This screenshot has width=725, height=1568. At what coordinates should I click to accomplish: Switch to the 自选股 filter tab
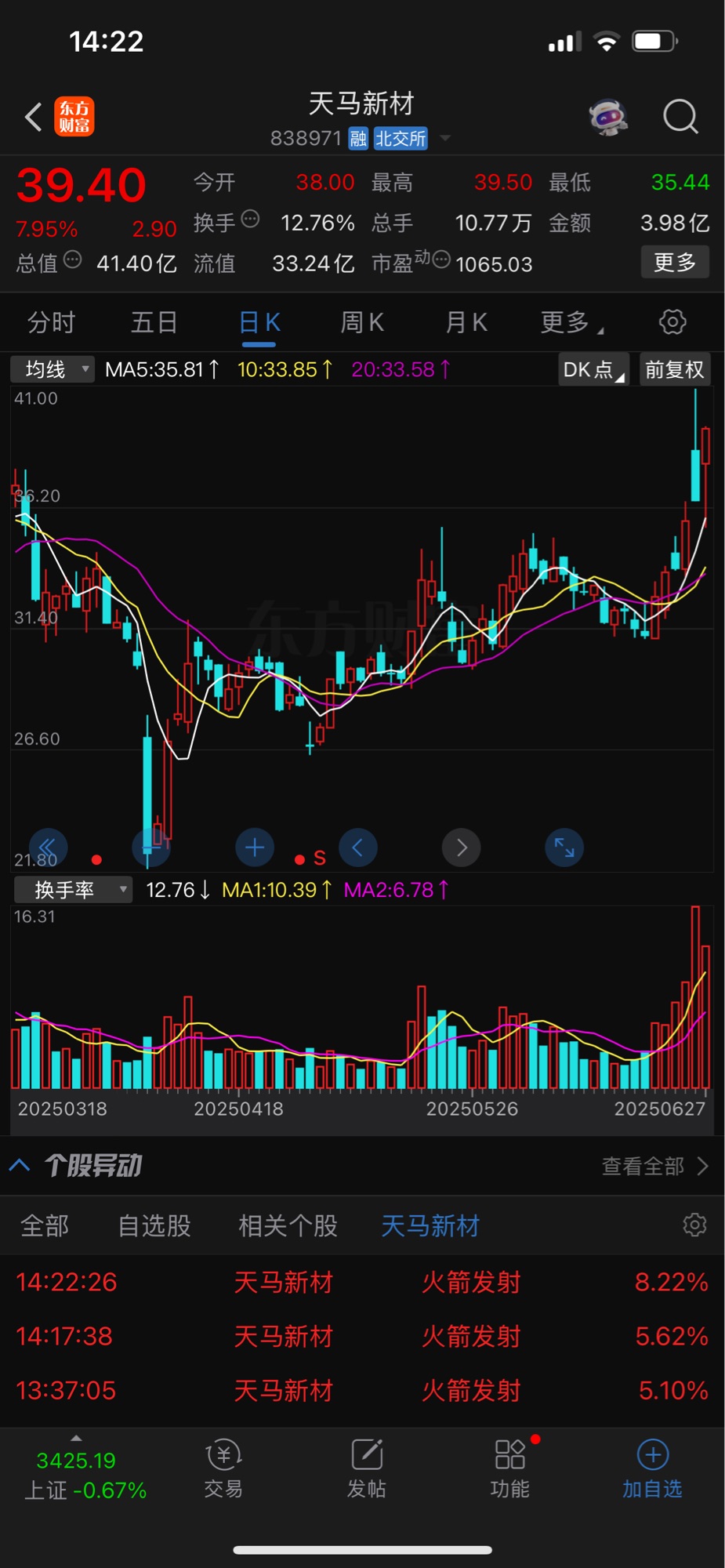pyautogui.click(x=154, y=1225)
